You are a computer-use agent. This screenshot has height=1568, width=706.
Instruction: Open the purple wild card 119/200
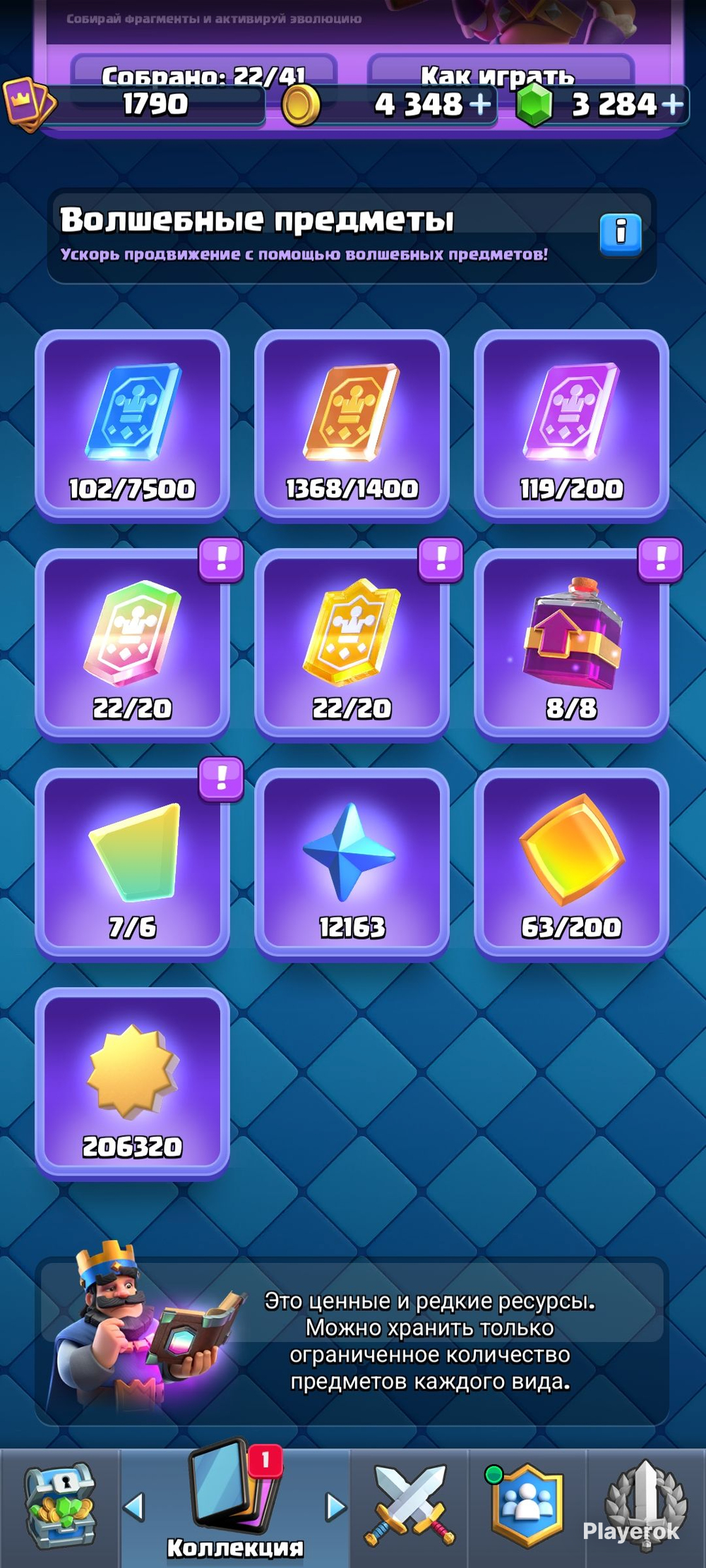pos(571,425)
